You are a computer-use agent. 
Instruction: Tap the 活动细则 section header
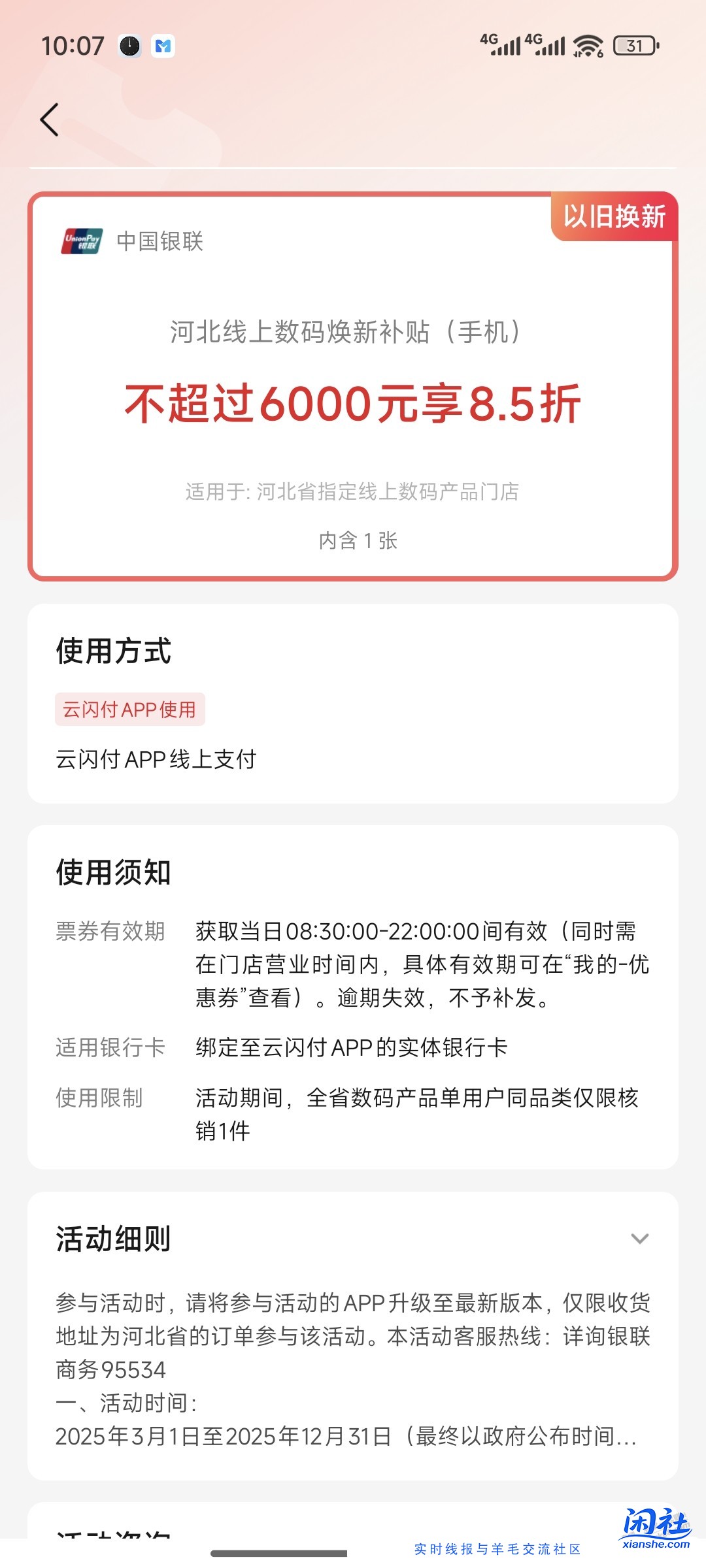click(110, 1240)
